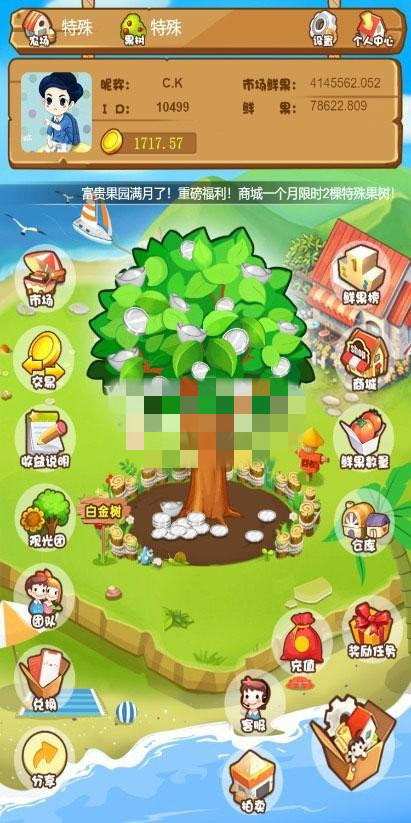Open the 仓库 warehouse
411x823 pixels.
[364, 520]
